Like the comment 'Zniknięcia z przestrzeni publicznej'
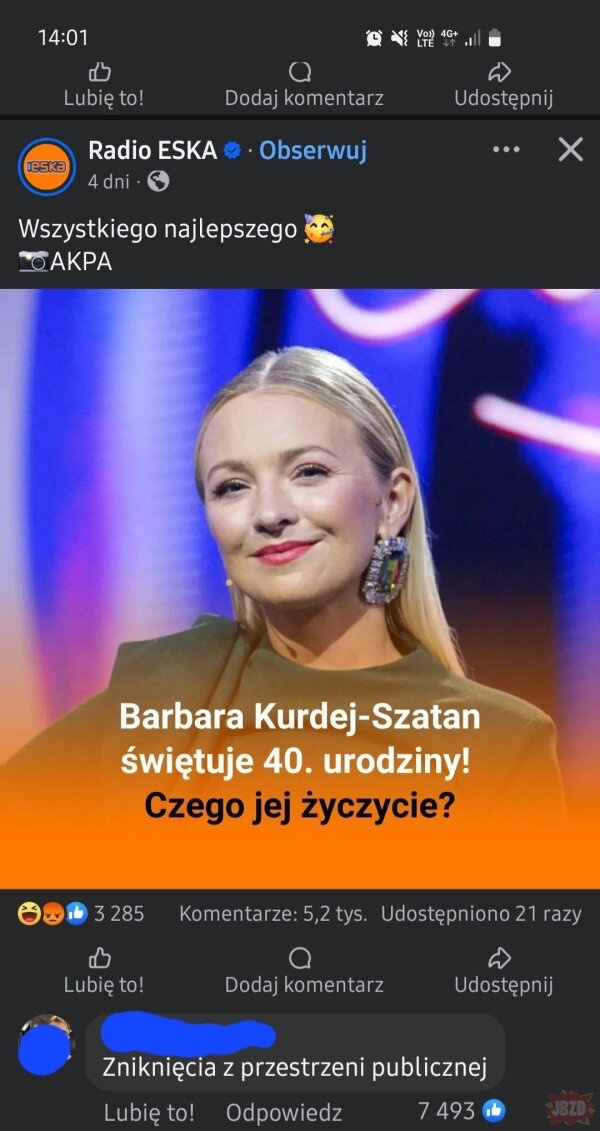This screenshot has width=600, height=1131. click(149, 1112)
